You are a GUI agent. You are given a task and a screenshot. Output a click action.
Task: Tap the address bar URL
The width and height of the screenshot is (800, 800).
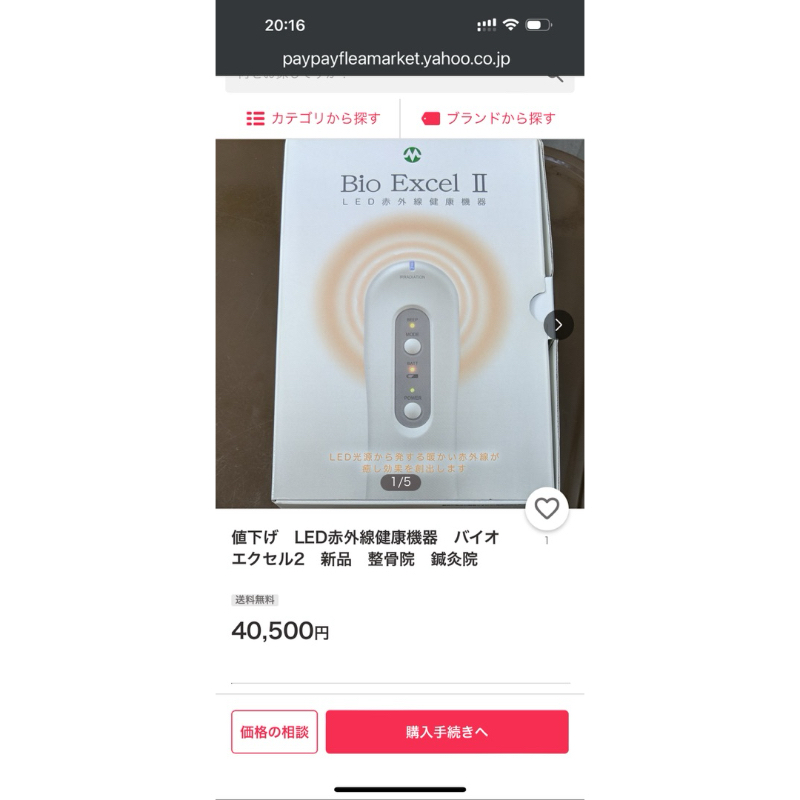coord(396,59)
